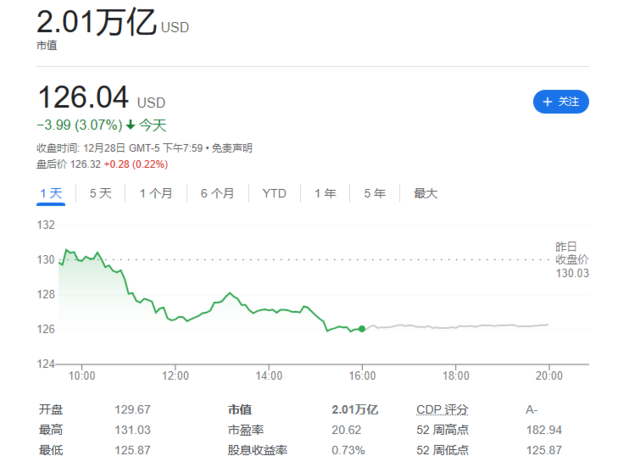View the 1 年 price history
640x467 pixels.
pos(325,193)
